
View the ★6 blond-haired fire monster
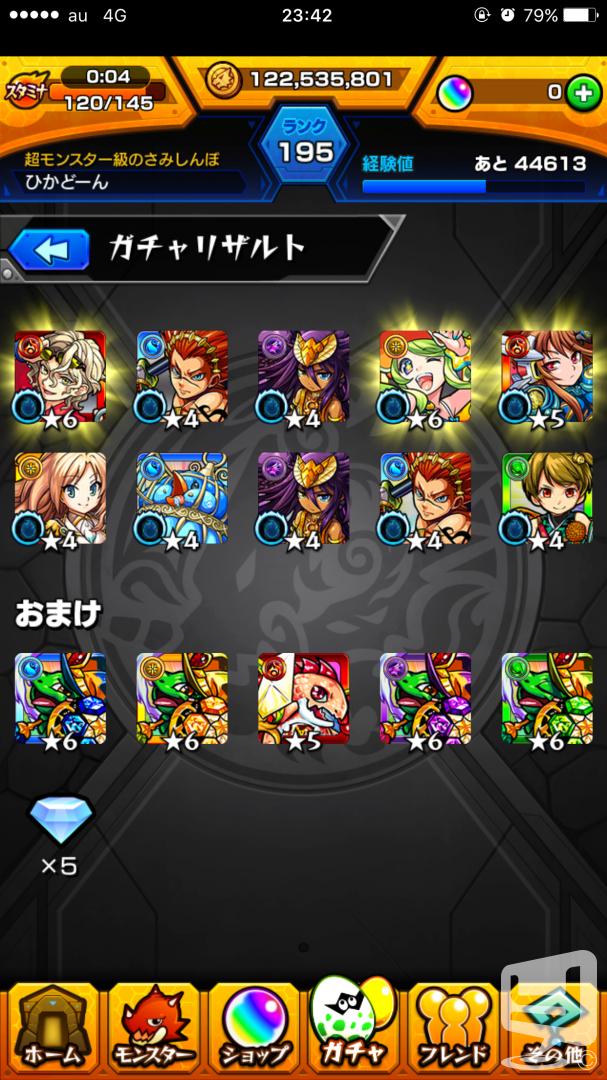tap(60, 377)
